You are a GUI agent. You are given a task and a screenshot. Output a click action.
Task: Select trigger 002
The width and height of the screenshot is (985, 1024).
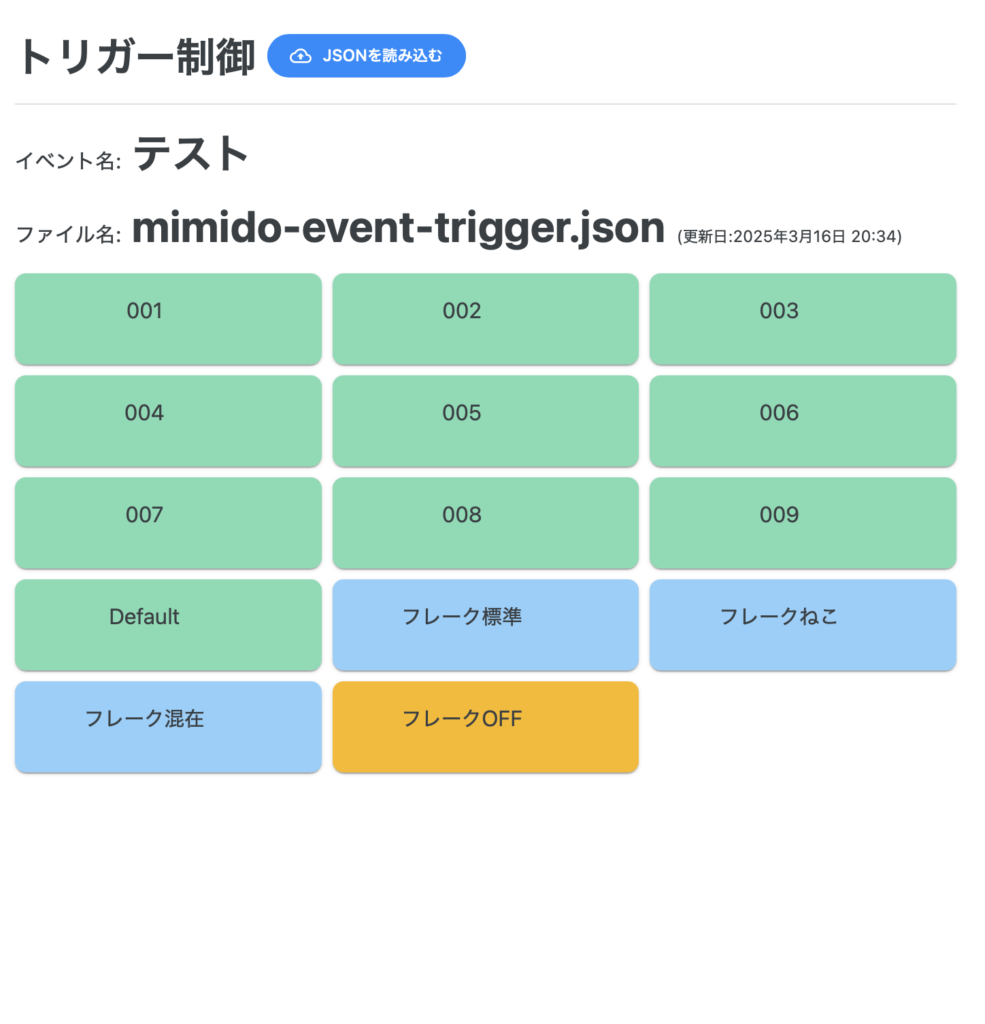(485, 319)
